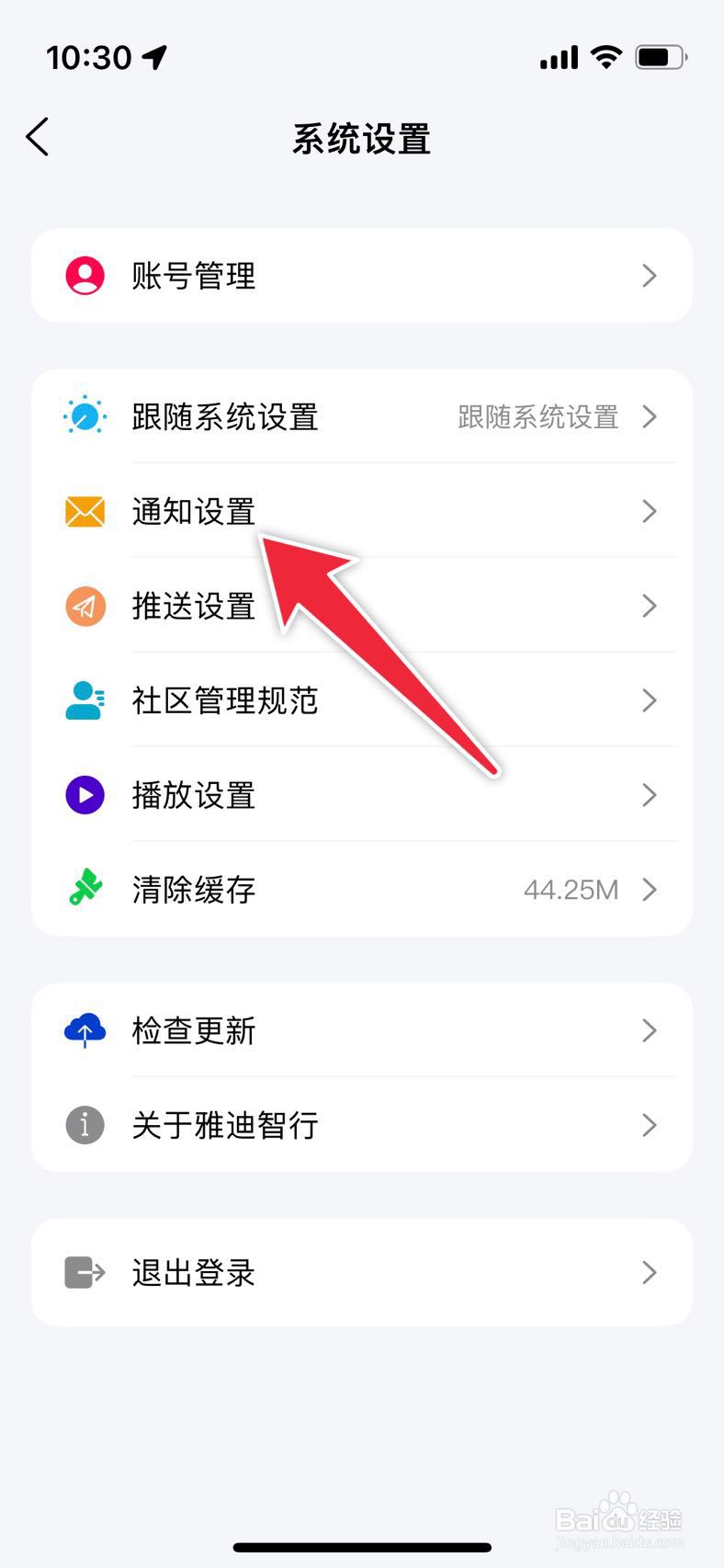The image size is (724, 1568).
Task: Click the sun icon beside 跟随系统设置
Action: [x=84, y=416]
